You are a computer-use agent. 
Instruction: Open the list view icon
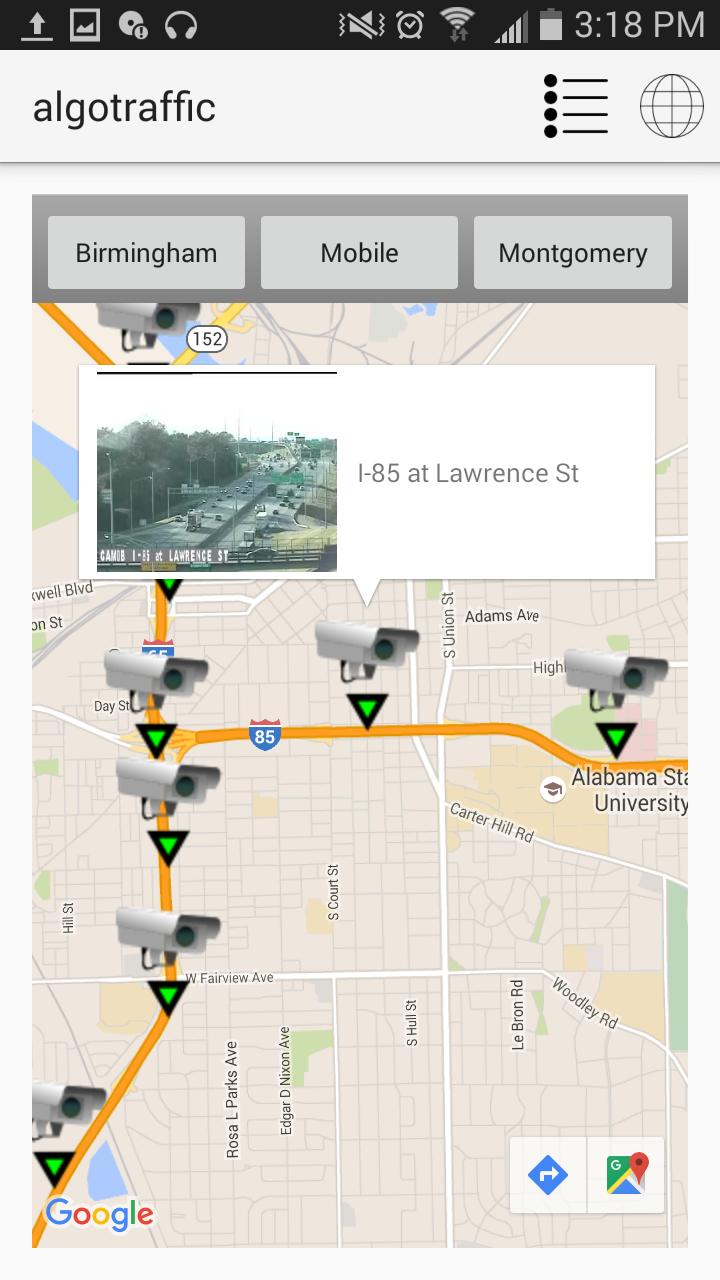tap(577, 106)
